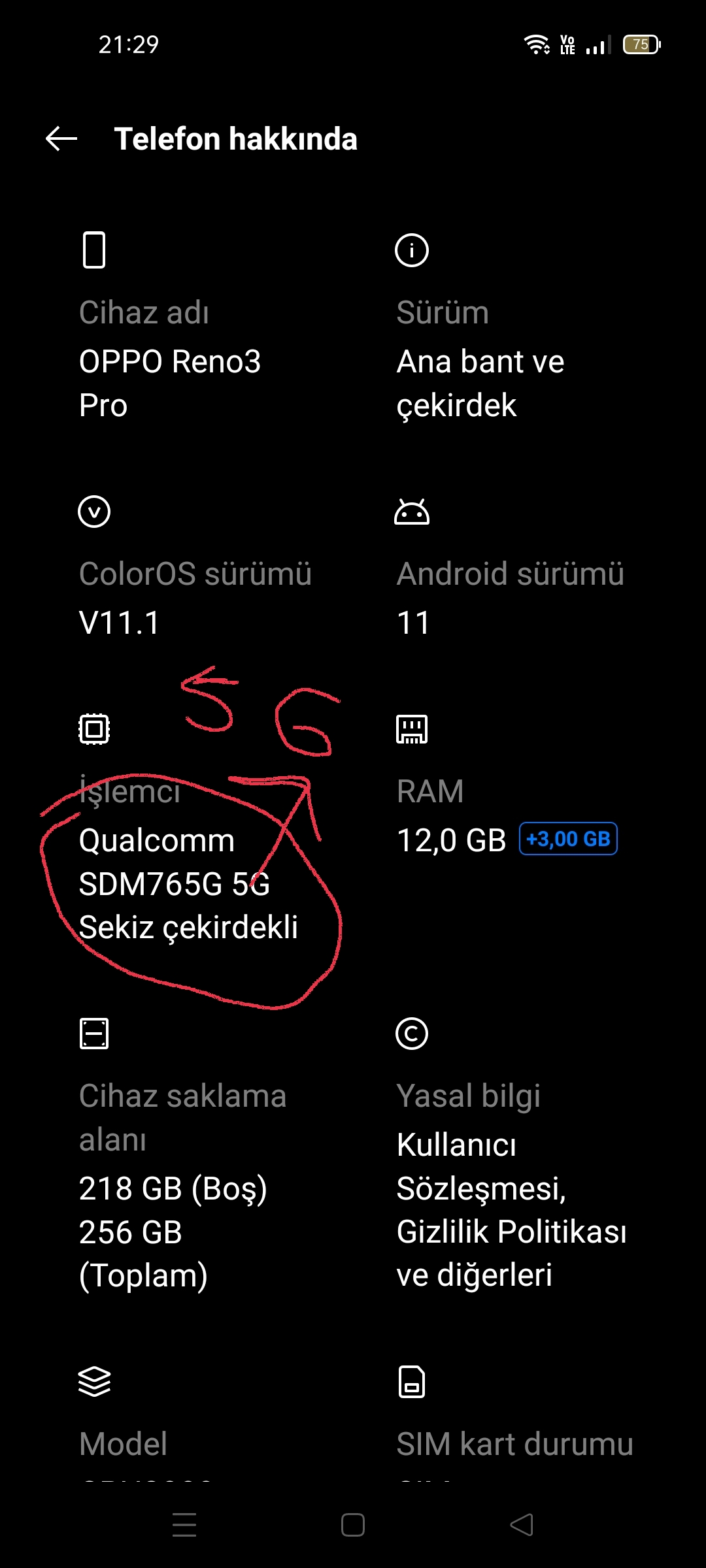This screenshot has width=706, height=1568.
Task: Tap the +3,00 GB RAM expansion badge
Action: point(568,839)
